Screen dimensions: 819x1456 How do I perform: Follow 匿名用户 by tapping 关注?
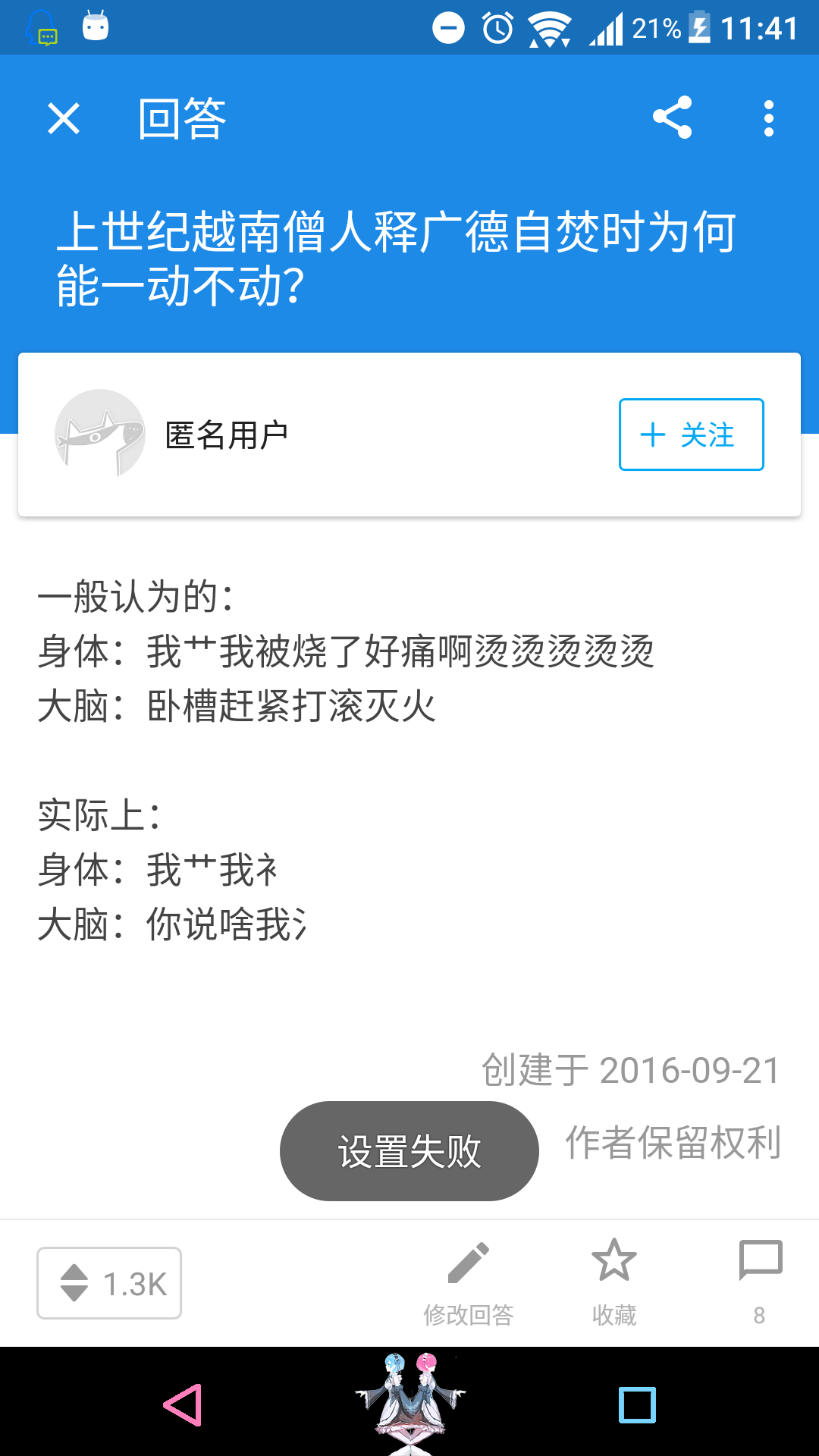click(x=691, y=434)
